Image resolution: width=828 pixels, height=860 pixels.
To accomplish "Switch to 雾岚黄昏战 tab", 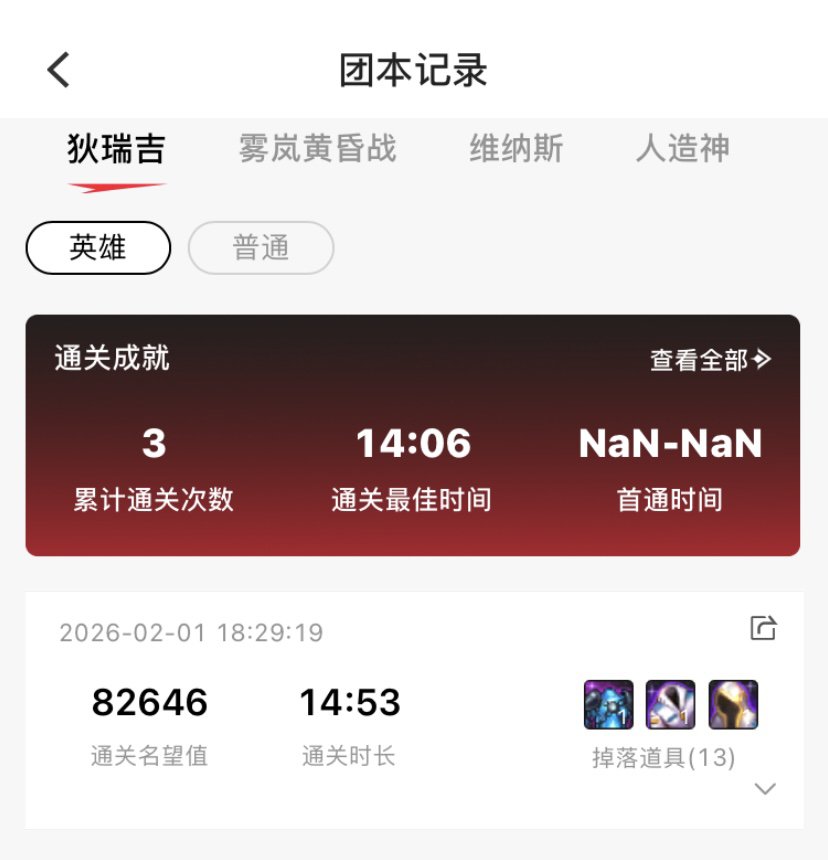I will point(317,149).
